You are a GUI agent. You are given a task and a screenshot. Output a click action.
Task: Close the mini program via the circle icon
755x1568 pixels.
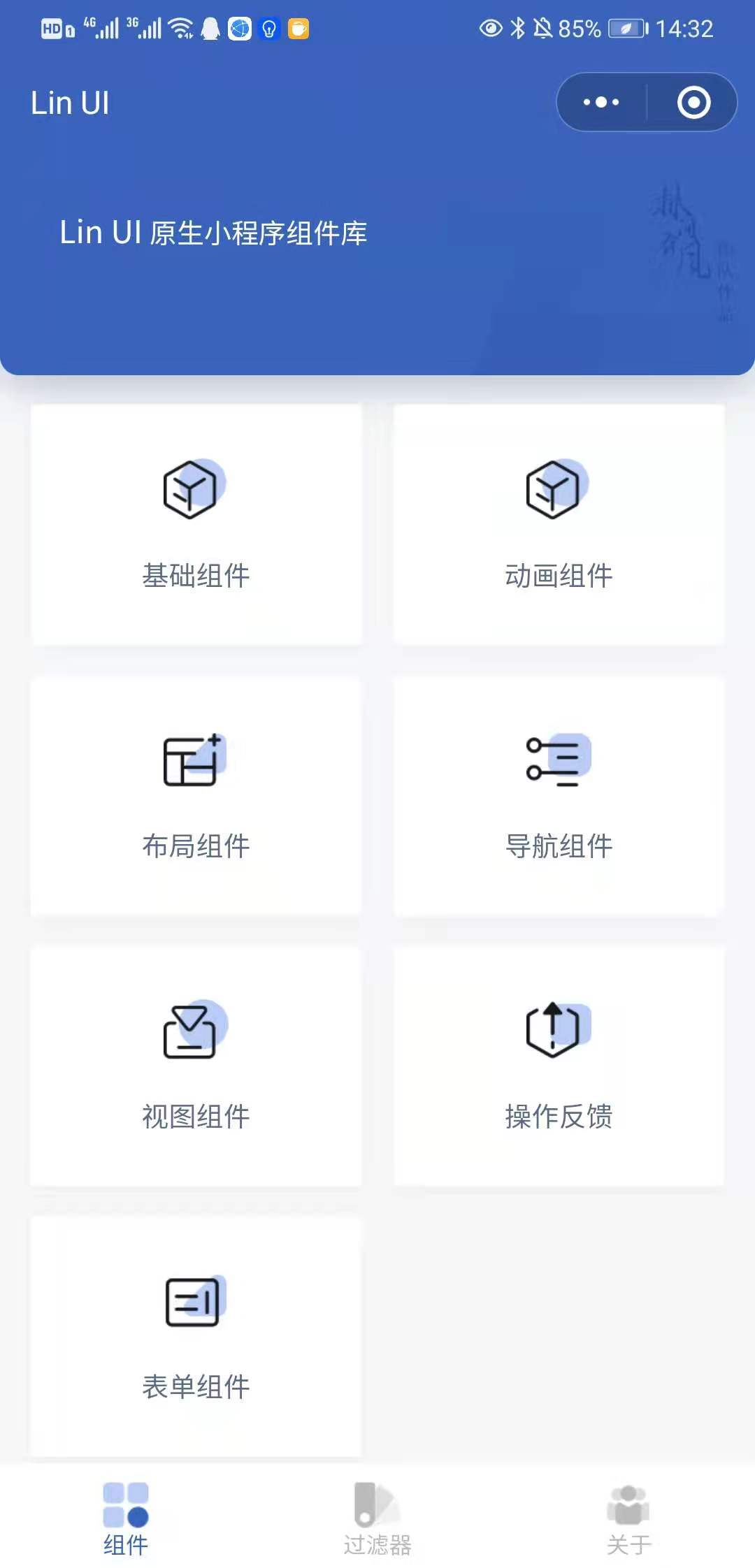pyautogui.click(x=693, y=103)
